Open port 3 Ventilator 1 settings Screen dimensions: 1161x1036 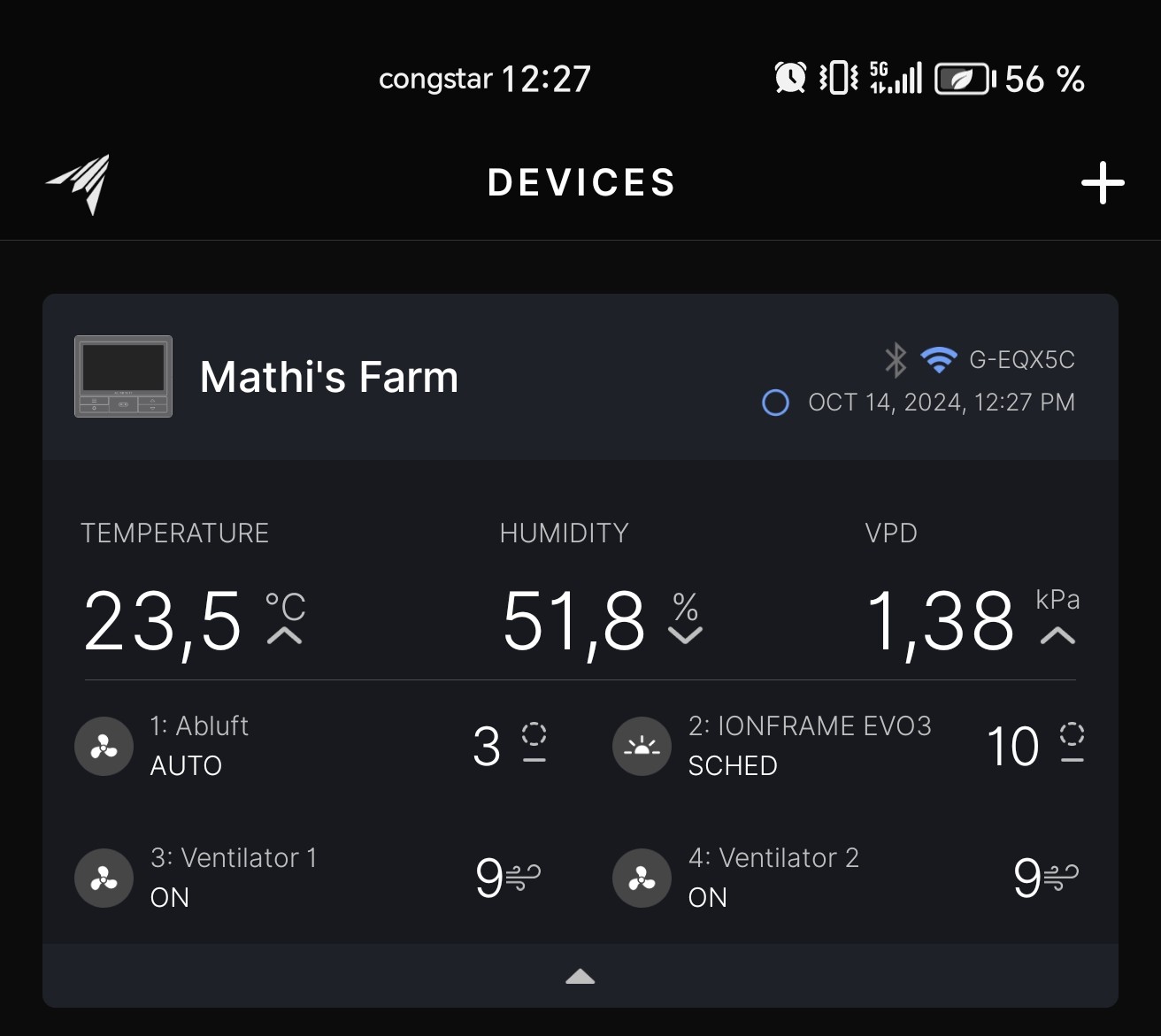point(310,878)
